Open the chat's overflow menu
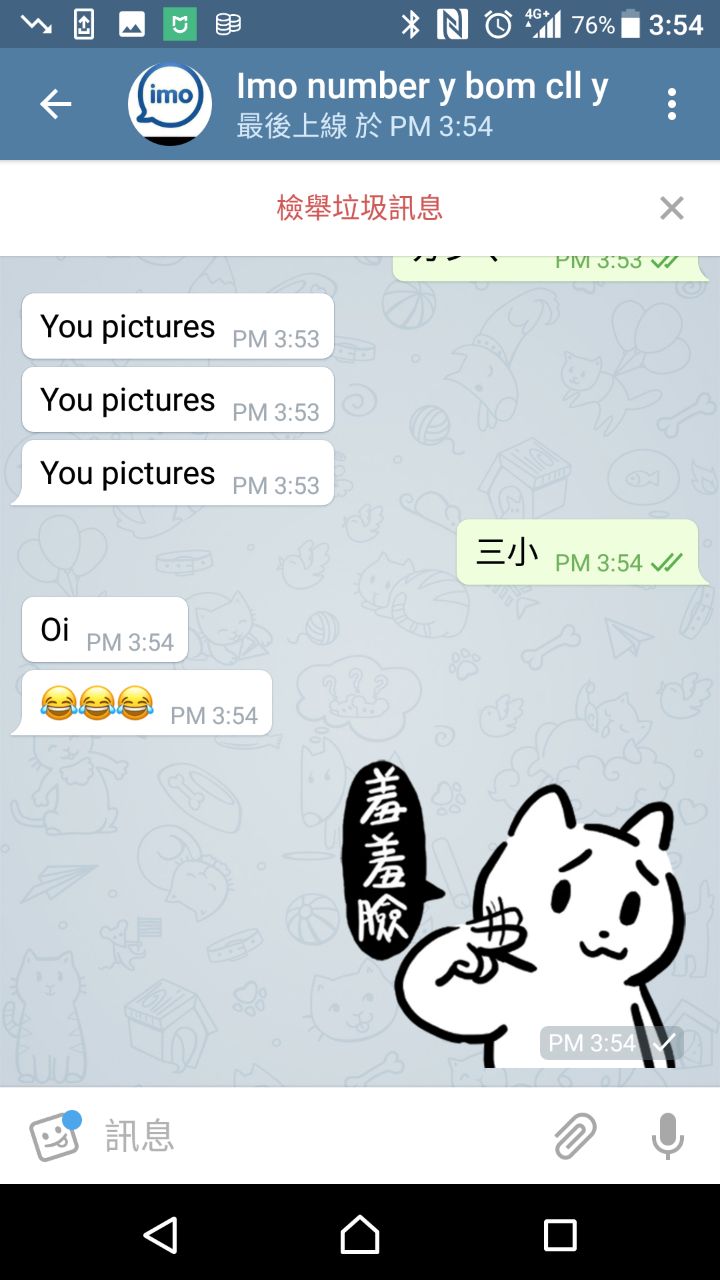The image size is (720, 1280). point(672,104)
